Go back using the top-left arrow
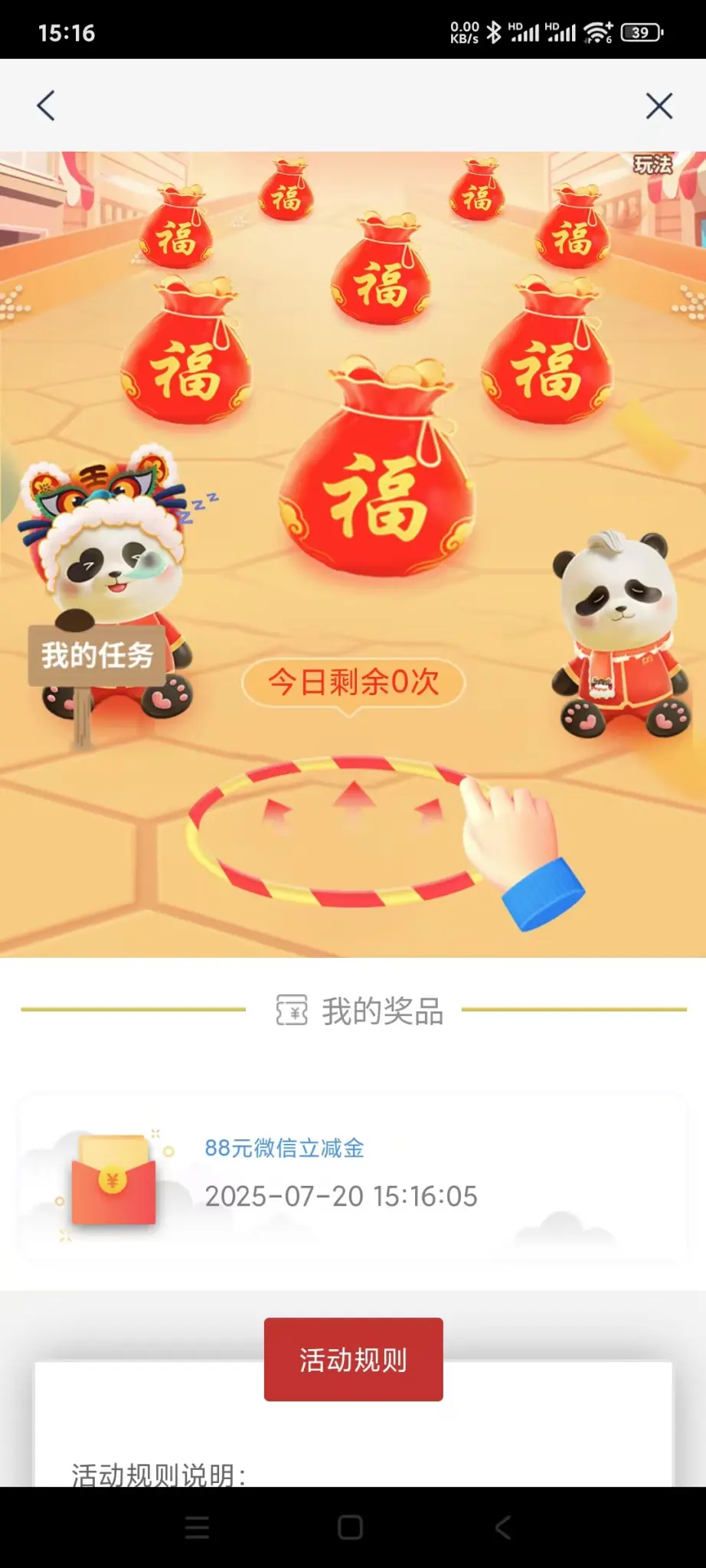This screenshot has height=1568, width=706. coord(46,106)
